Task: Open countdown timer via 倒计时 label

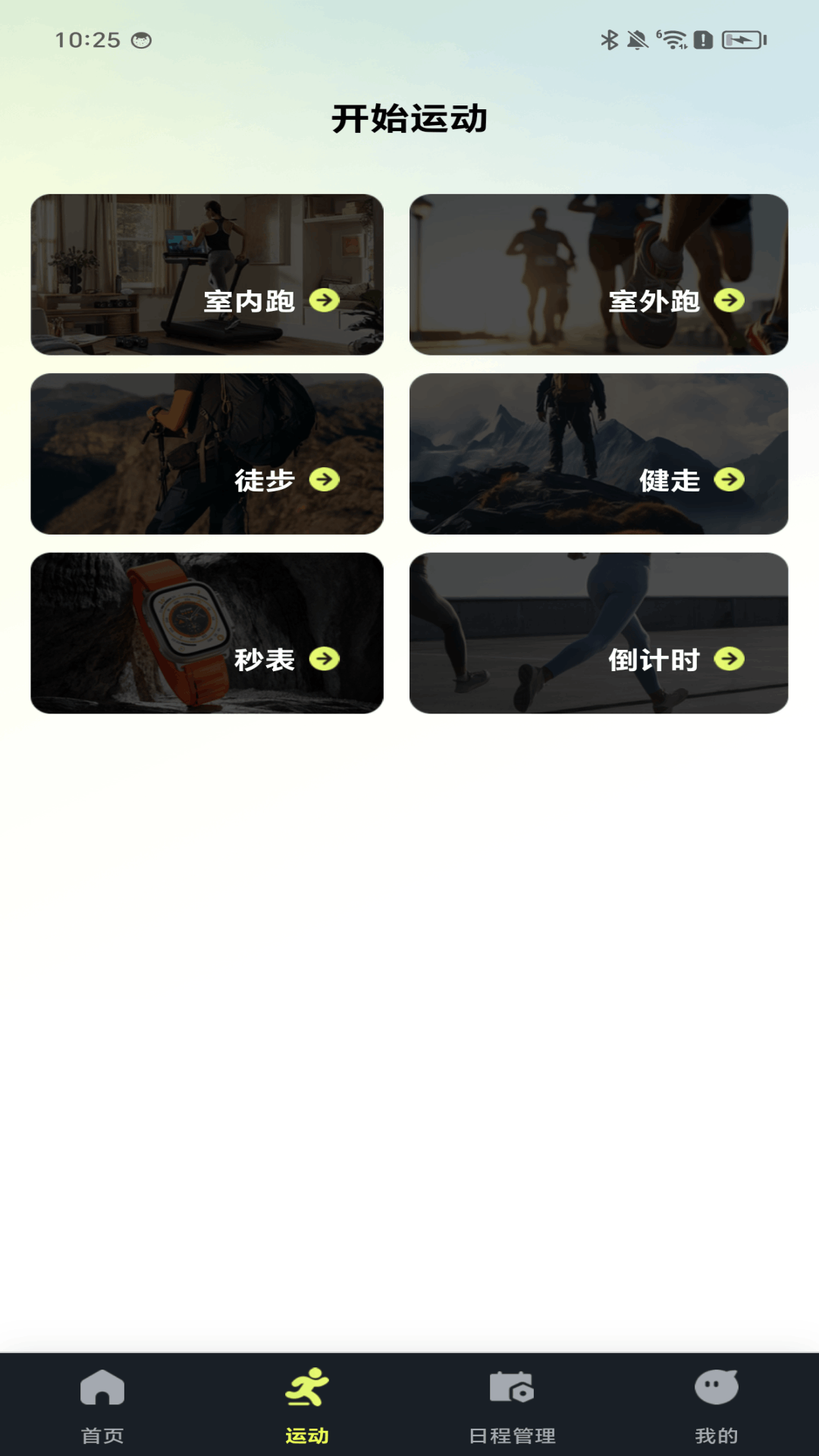Action: click(x=654, y=659)
